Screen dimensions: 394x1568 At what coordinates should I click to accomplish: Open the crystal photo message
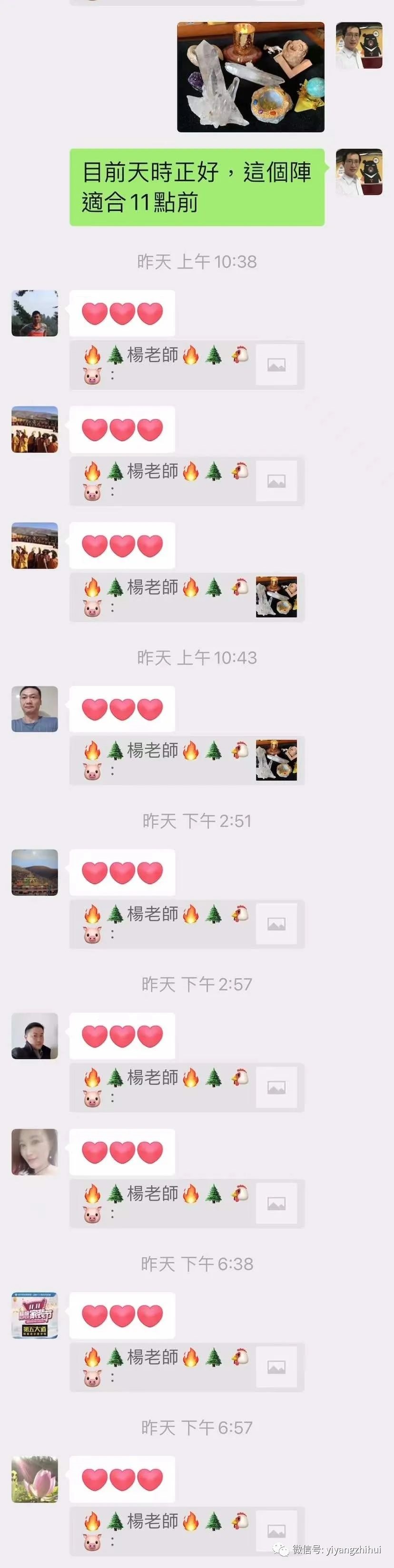coord(250,77)
